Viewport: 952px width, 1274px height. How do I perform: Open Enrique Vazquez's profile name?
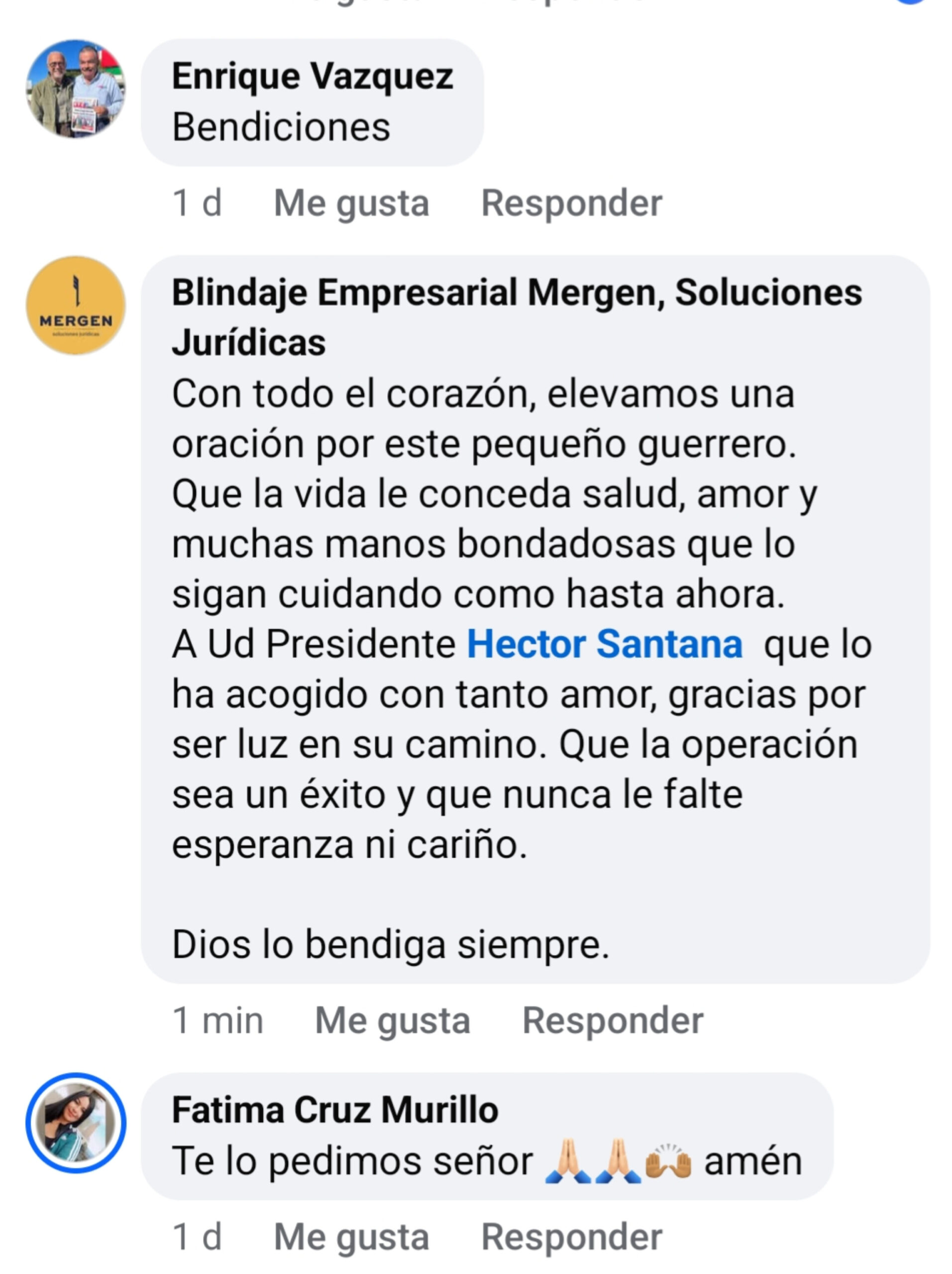click(x=312, y=76)
